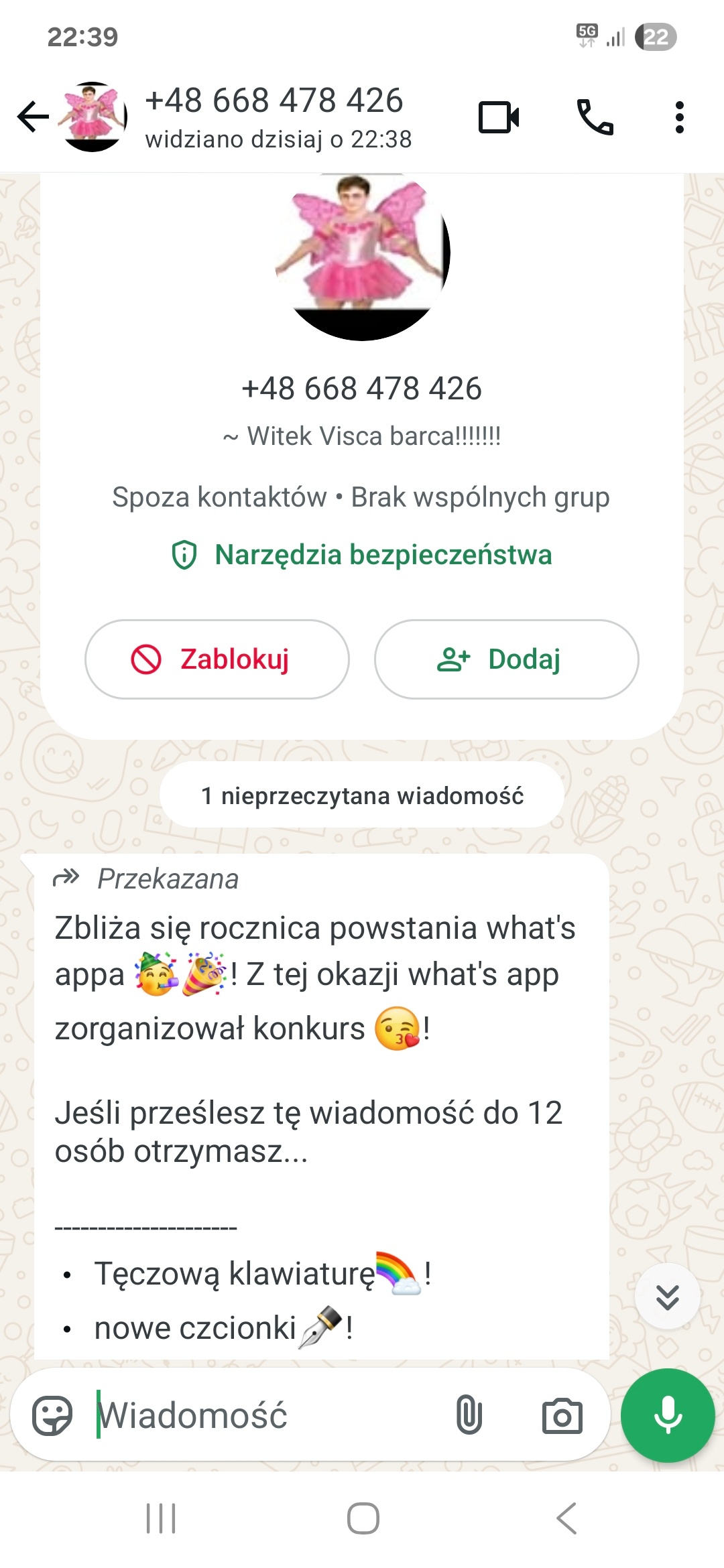724x1568 pixels.
Task: Start a voice call with this number
Action: pyautogui.click(x=595, y=118)
